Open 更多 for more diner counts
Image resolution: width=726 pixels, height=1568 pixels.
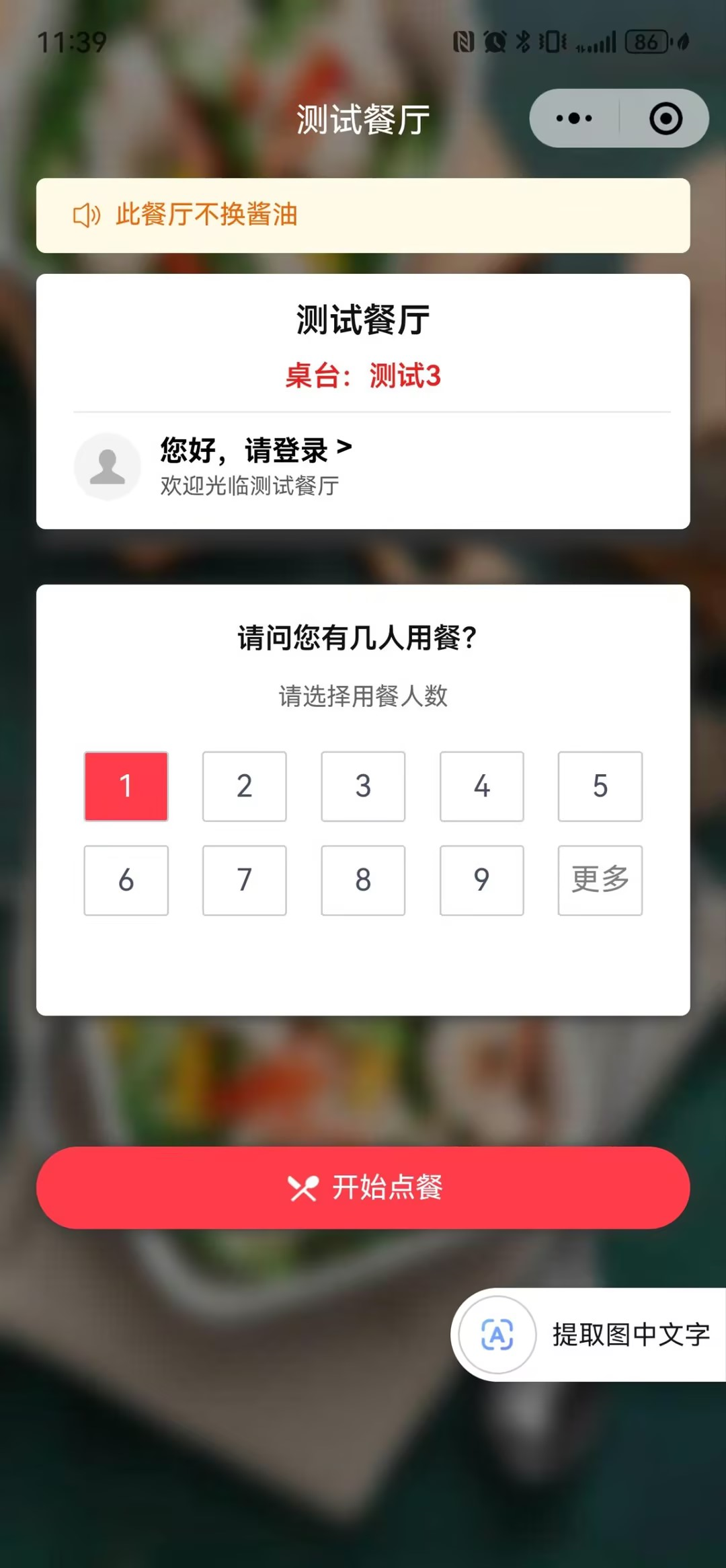point(600,880)
